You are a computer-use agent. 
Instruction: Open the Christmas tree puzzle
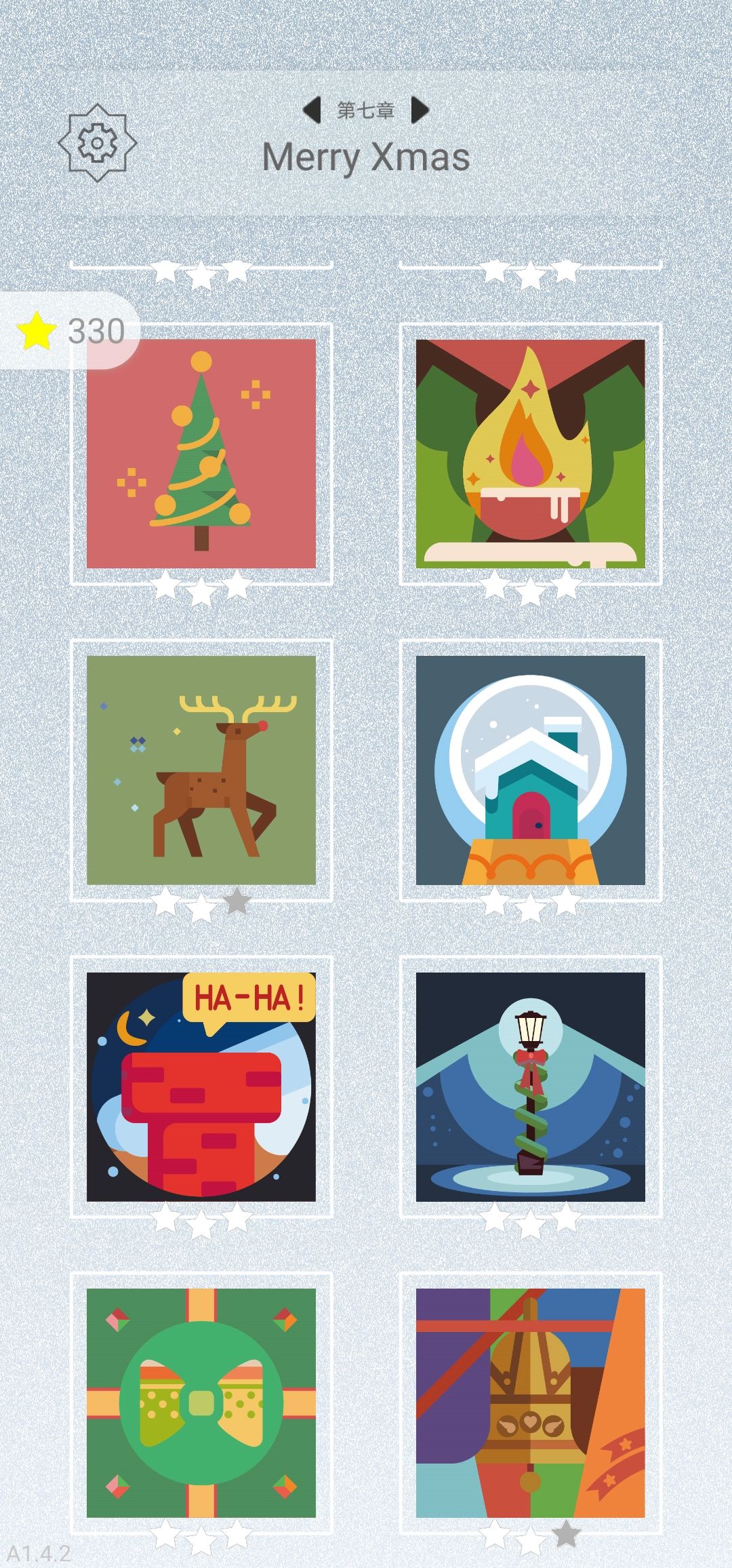[201, 454]
